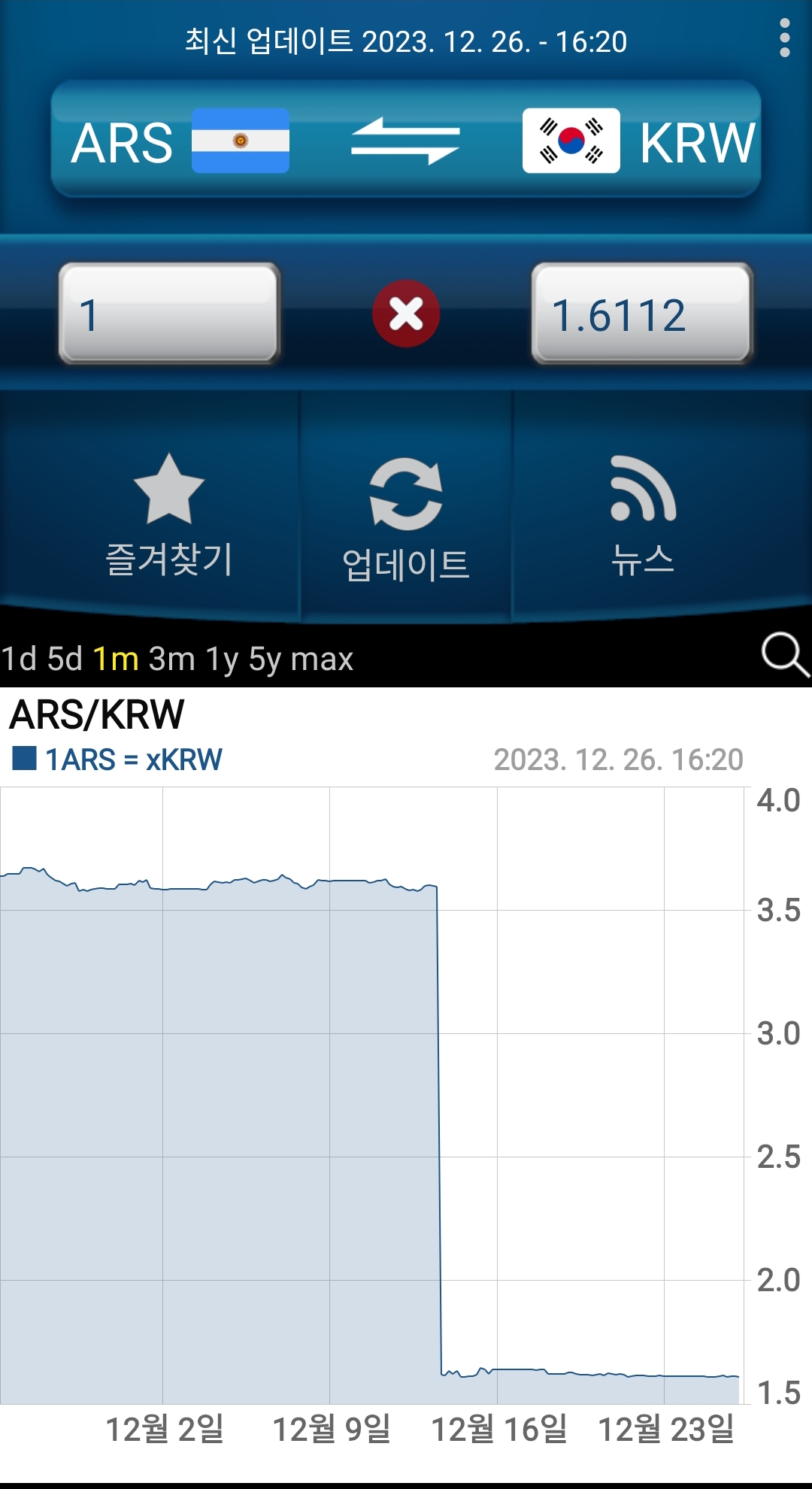
Task: Switch chart range to 5d
Action: [x=65, y=659]
